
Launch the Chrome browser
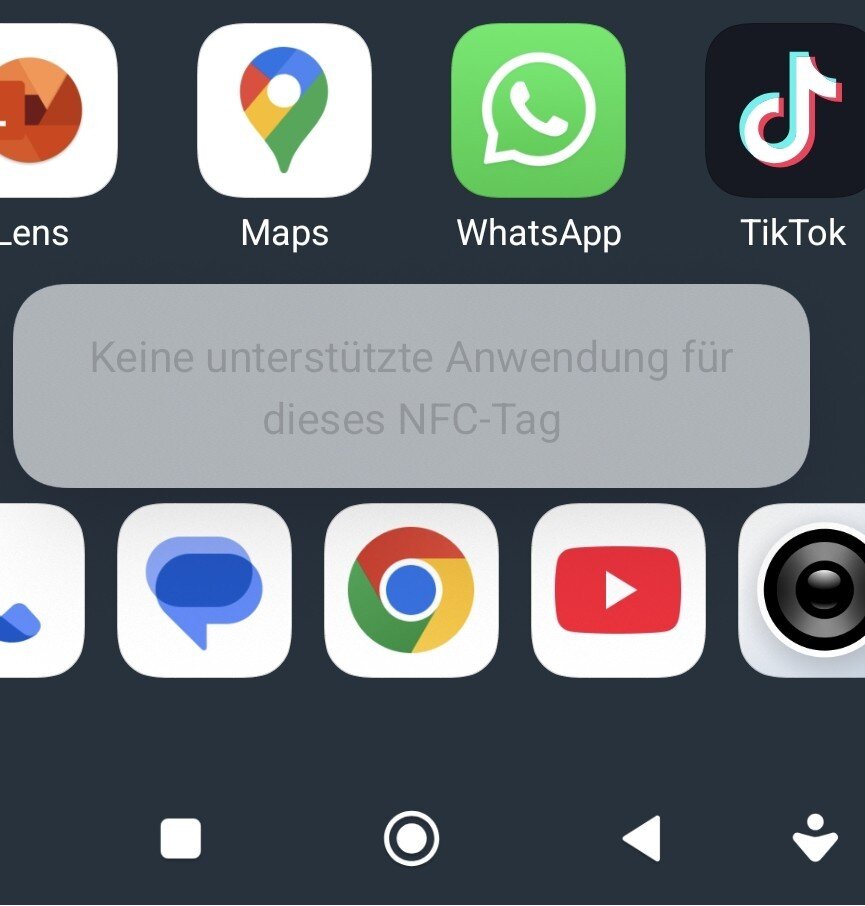(x=411, y=590)
